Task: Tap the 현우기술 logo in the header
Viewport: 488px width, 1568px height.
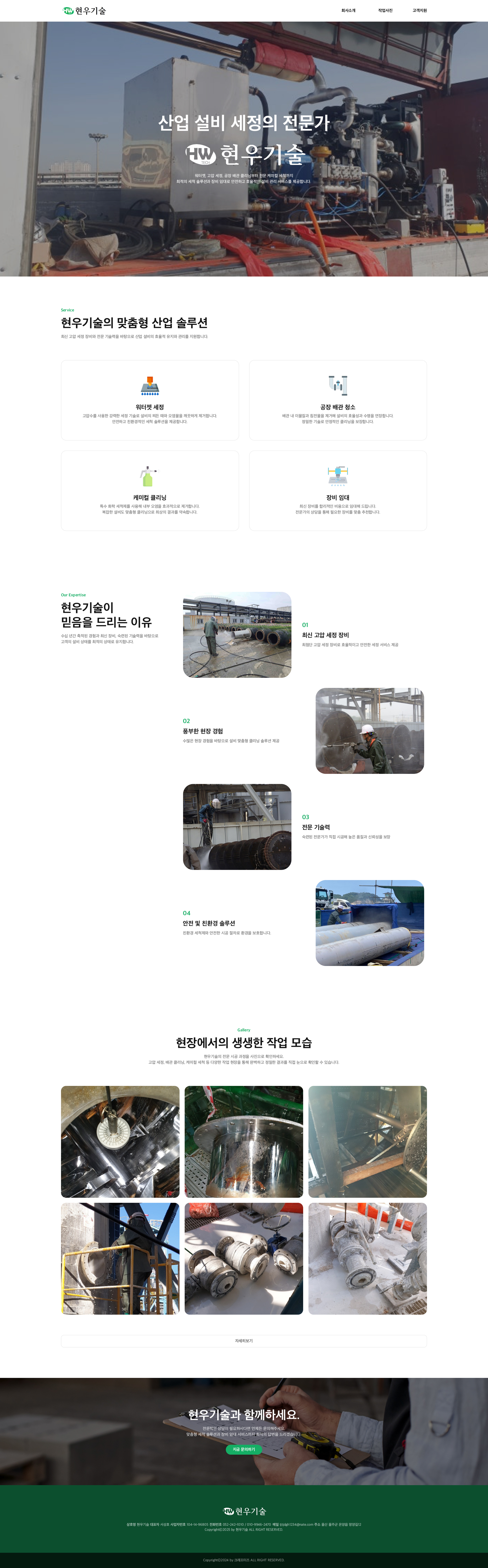Action: tap(85, 10)
